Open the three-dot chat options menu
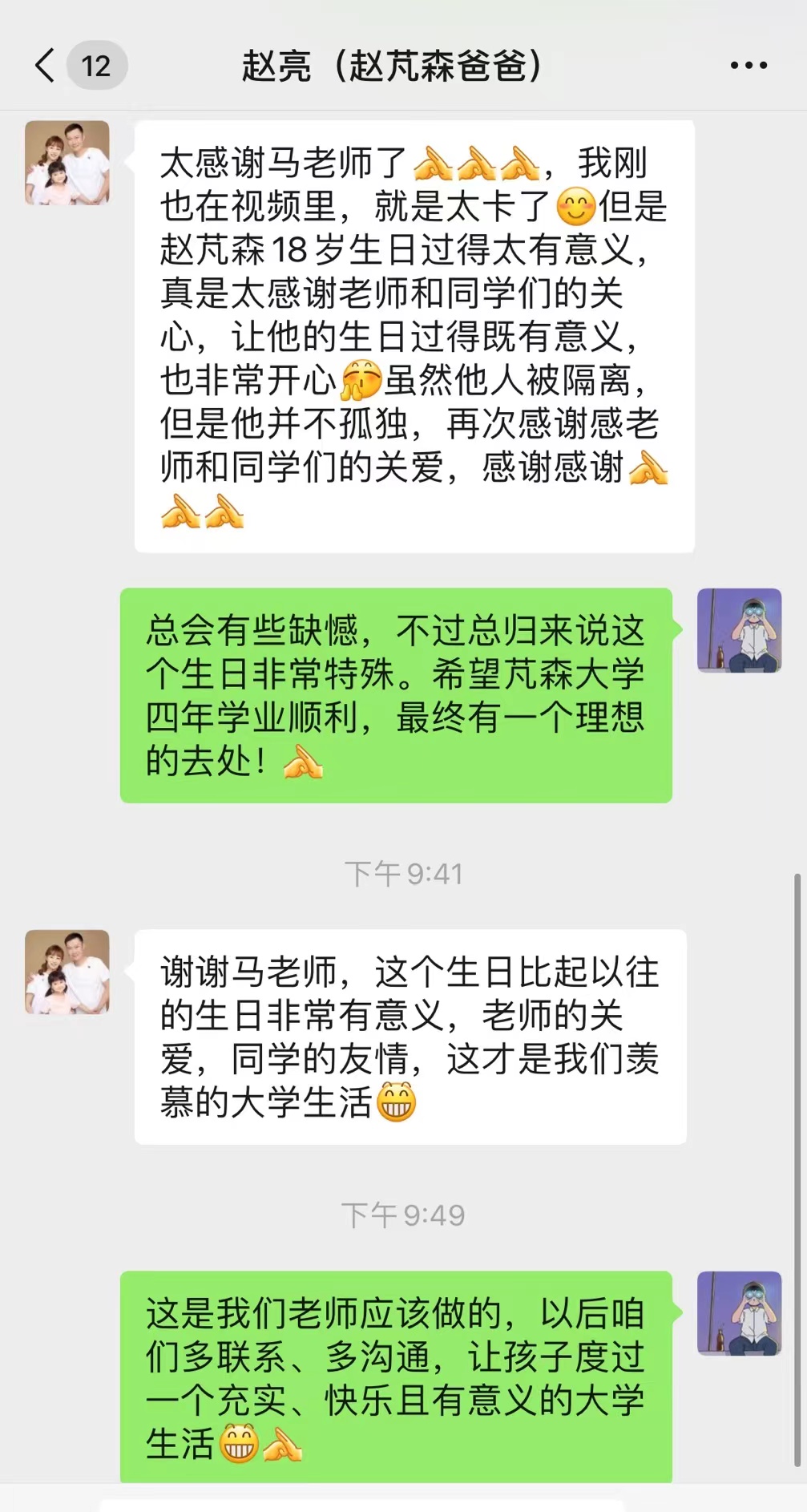This screenshot has height=1512, width=807. point(748,66)
